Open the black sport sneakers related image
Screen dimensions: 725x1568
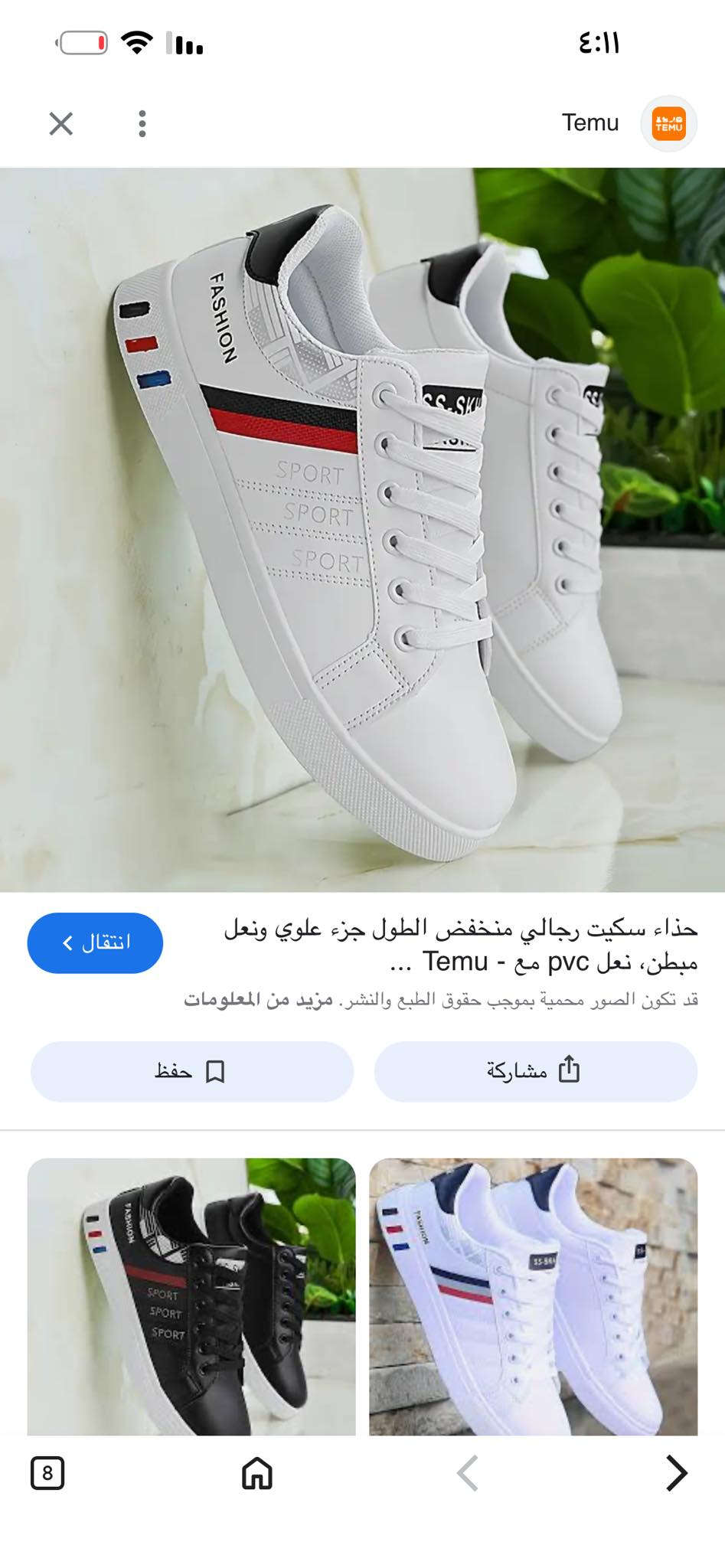(x=191, y=1296)
